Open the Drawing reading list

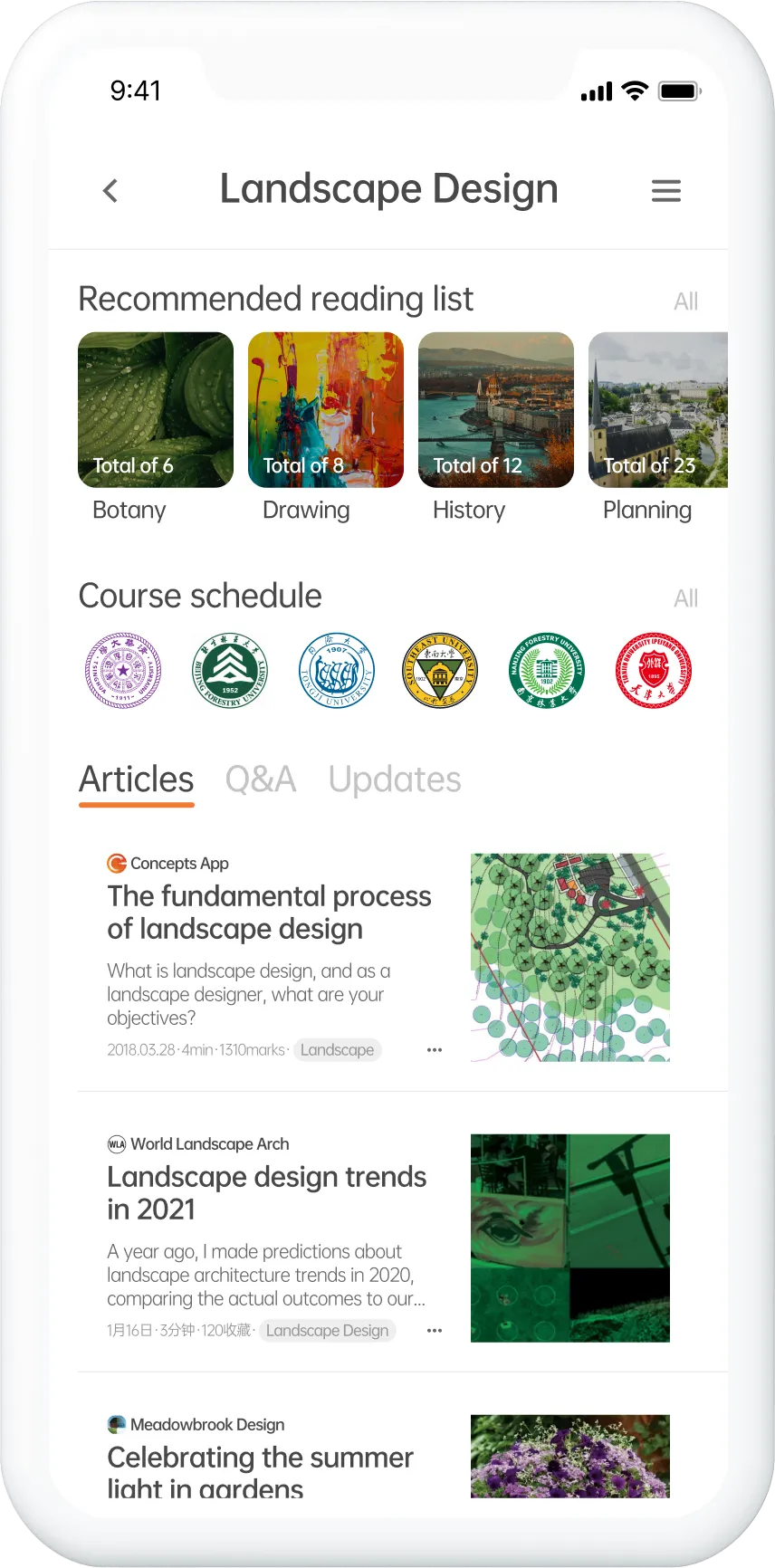coord(326,410)
